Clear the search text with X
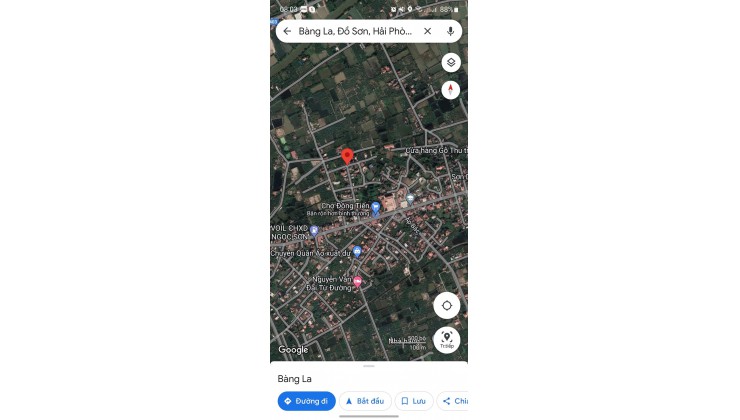 point(427,31)
